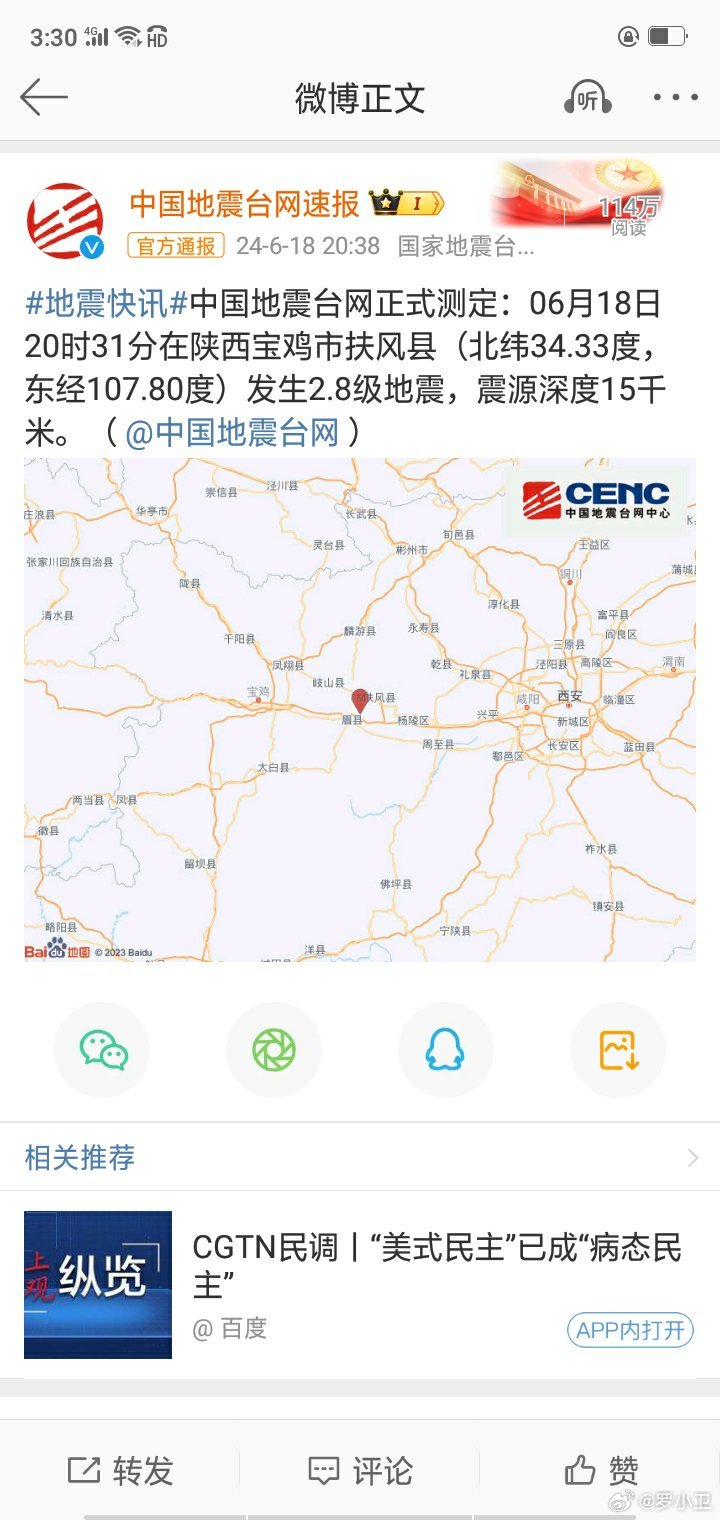
Task: Tap the APP内打开 button
Action: [630, 1330]
